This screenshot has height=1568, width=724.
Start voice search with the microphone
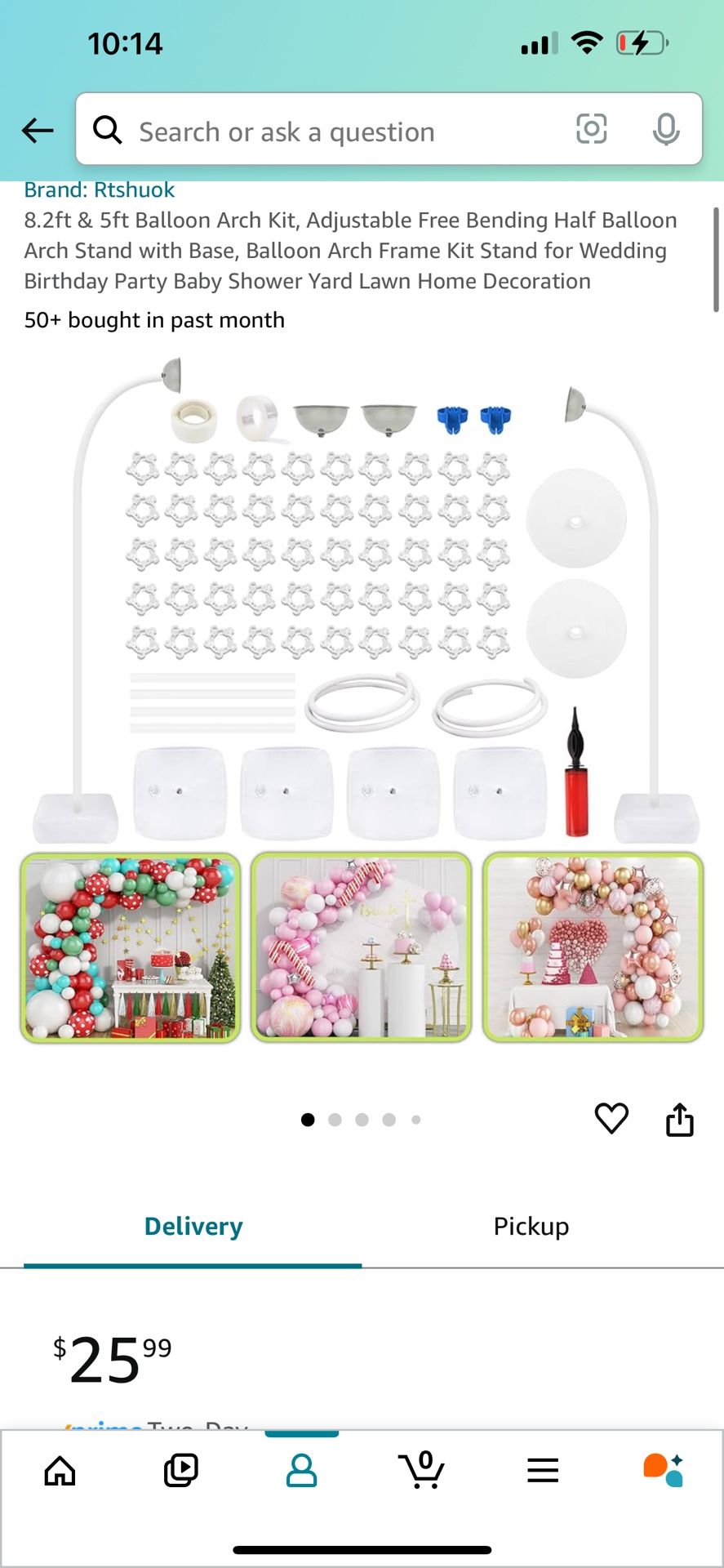point(665,129)
